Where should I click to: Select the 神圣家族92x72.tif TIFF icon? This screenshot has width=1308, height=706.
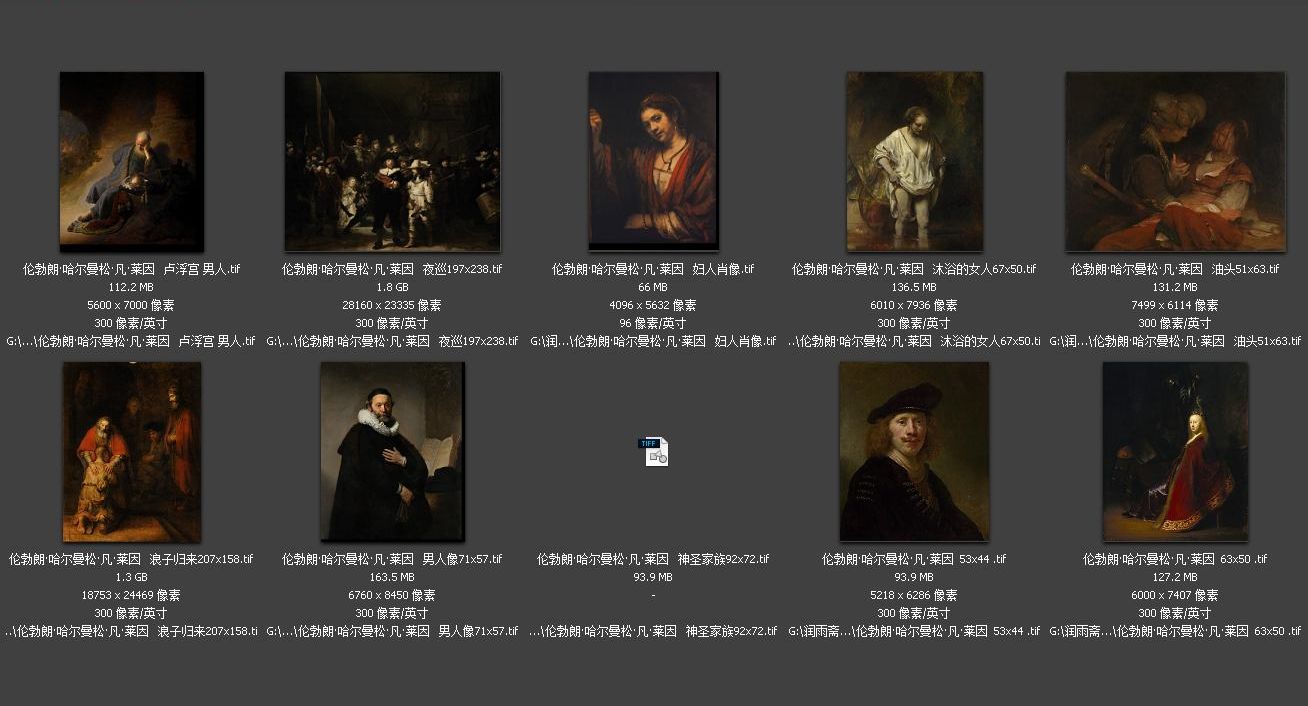click(x=654, y=451)
